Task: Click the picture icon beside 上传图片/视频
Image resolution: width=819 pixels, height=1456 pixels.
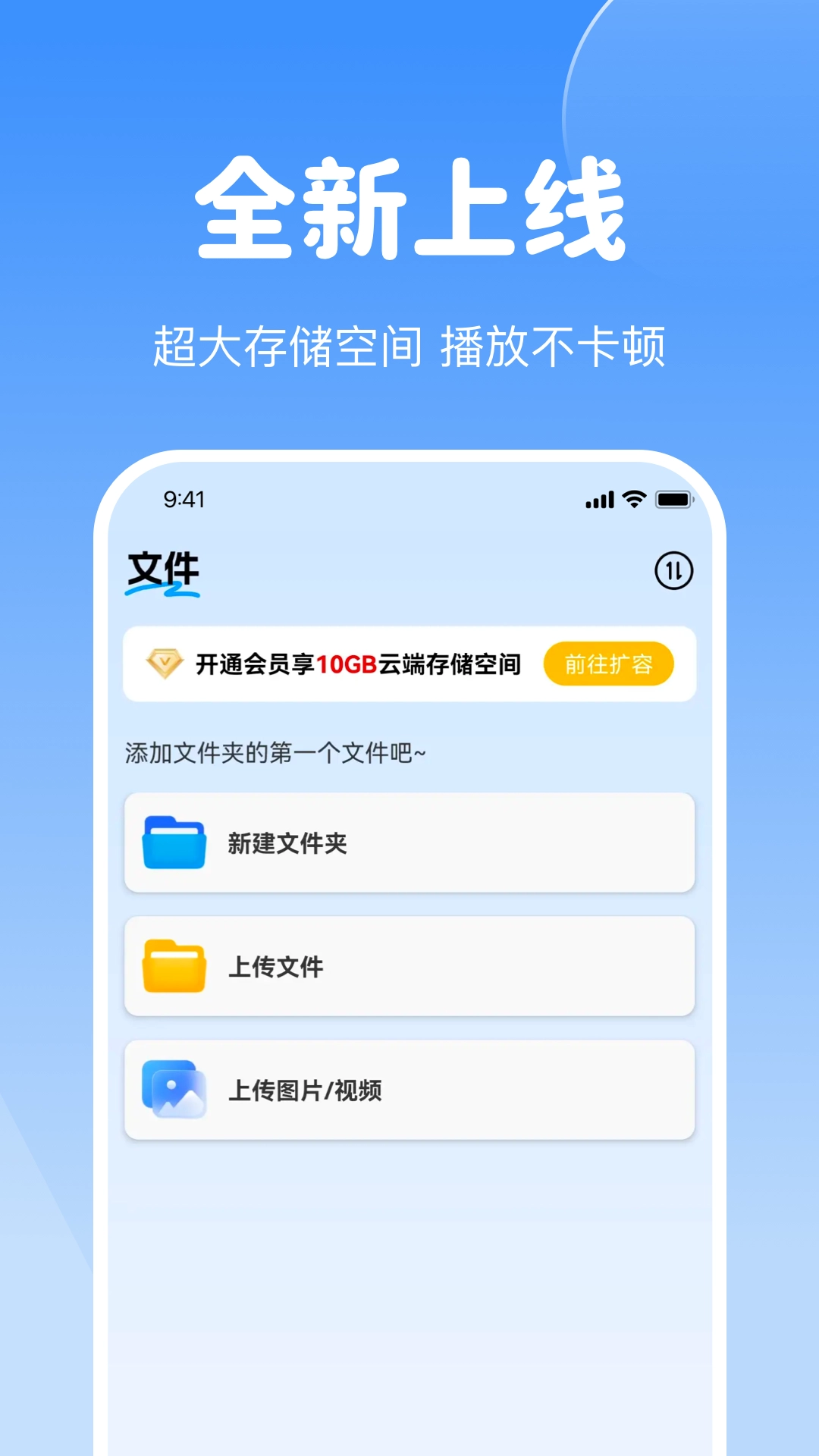Action: [x=173, y=1088]
